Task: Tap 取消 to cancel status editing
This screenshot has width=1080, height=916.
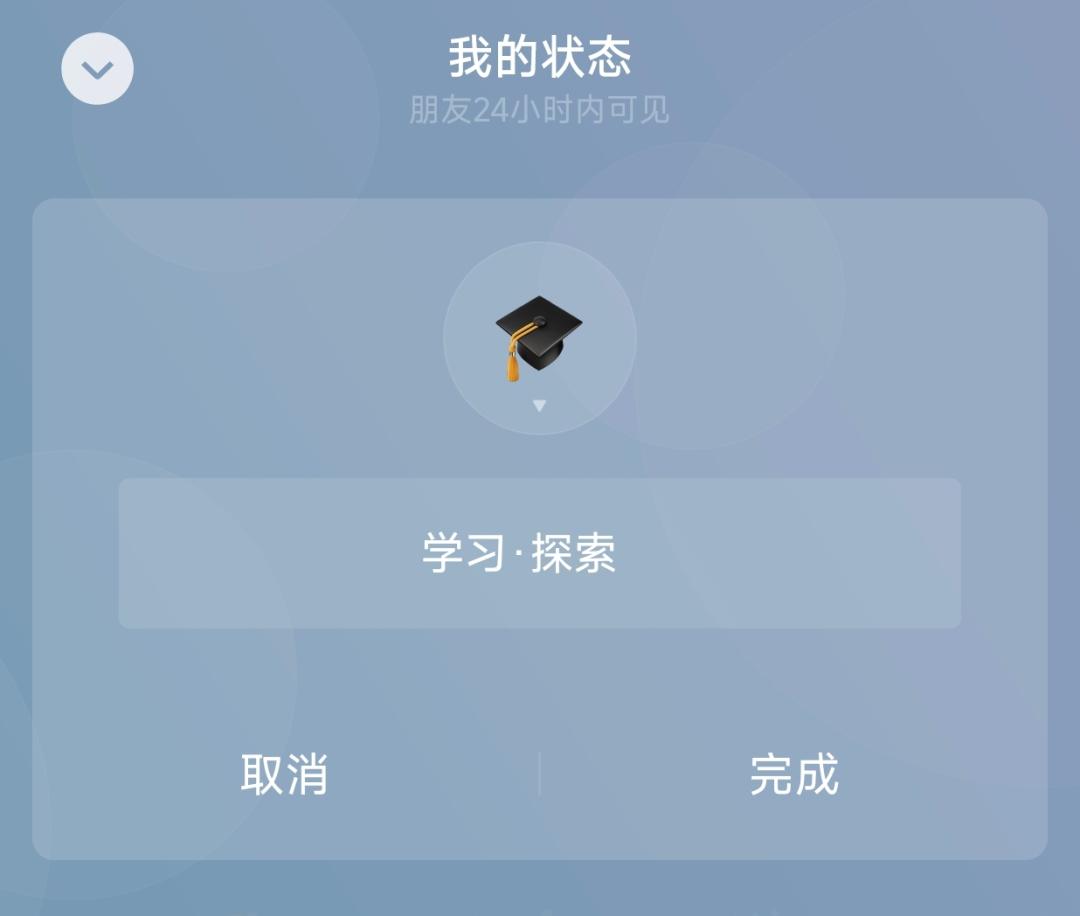Action: pos(285,775)
